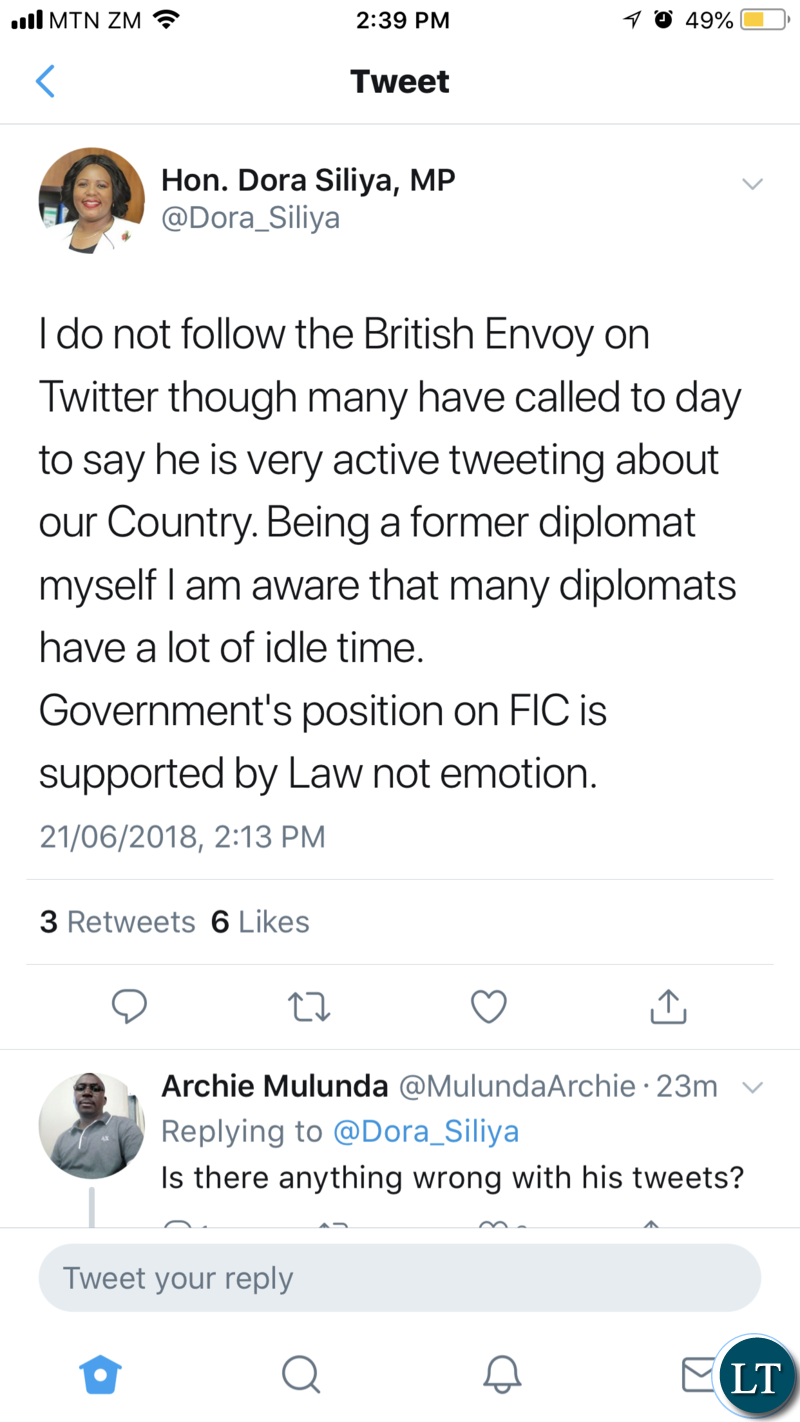View the 3 Retweets list

tap(117, 922)
